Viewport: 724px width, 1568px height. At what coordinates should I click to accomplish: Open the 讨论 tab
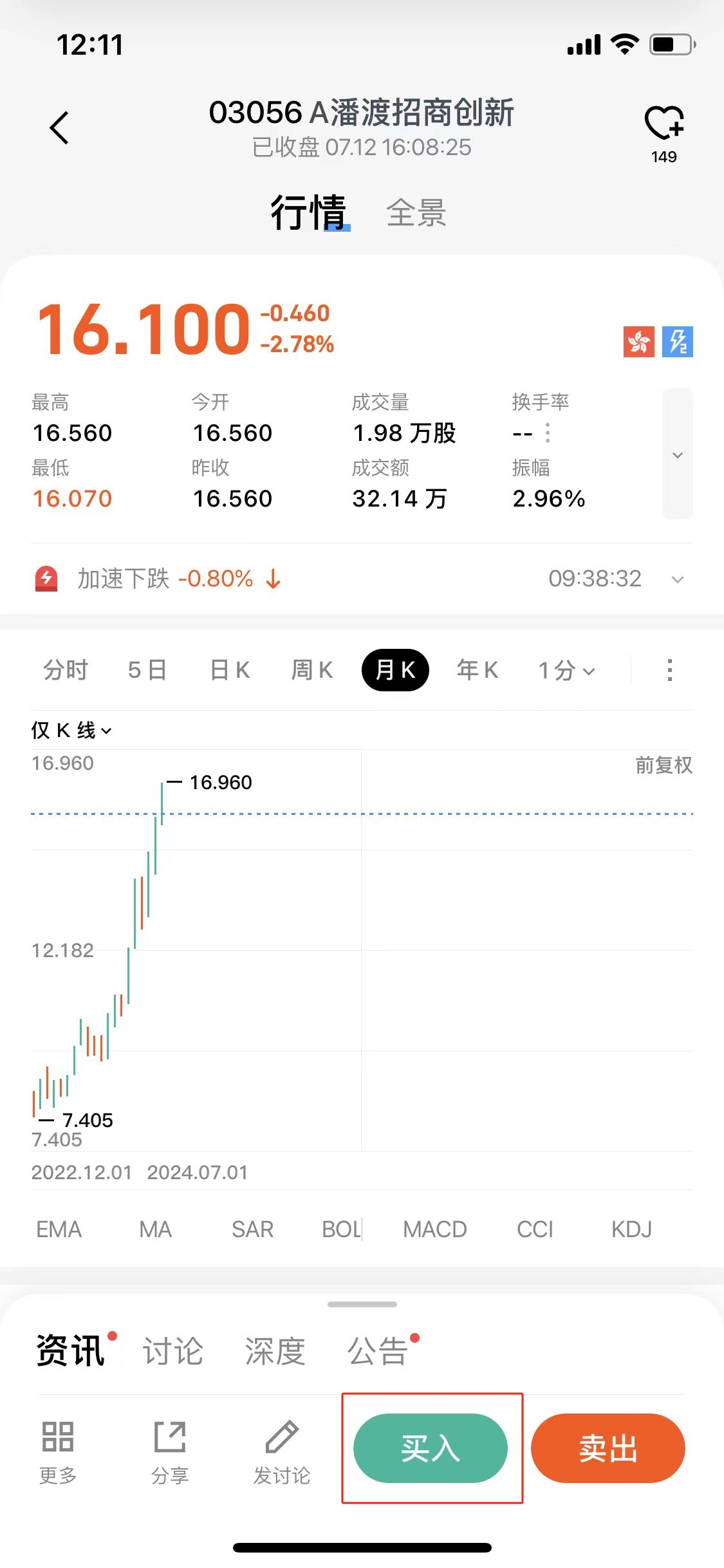coord(172,1351)
